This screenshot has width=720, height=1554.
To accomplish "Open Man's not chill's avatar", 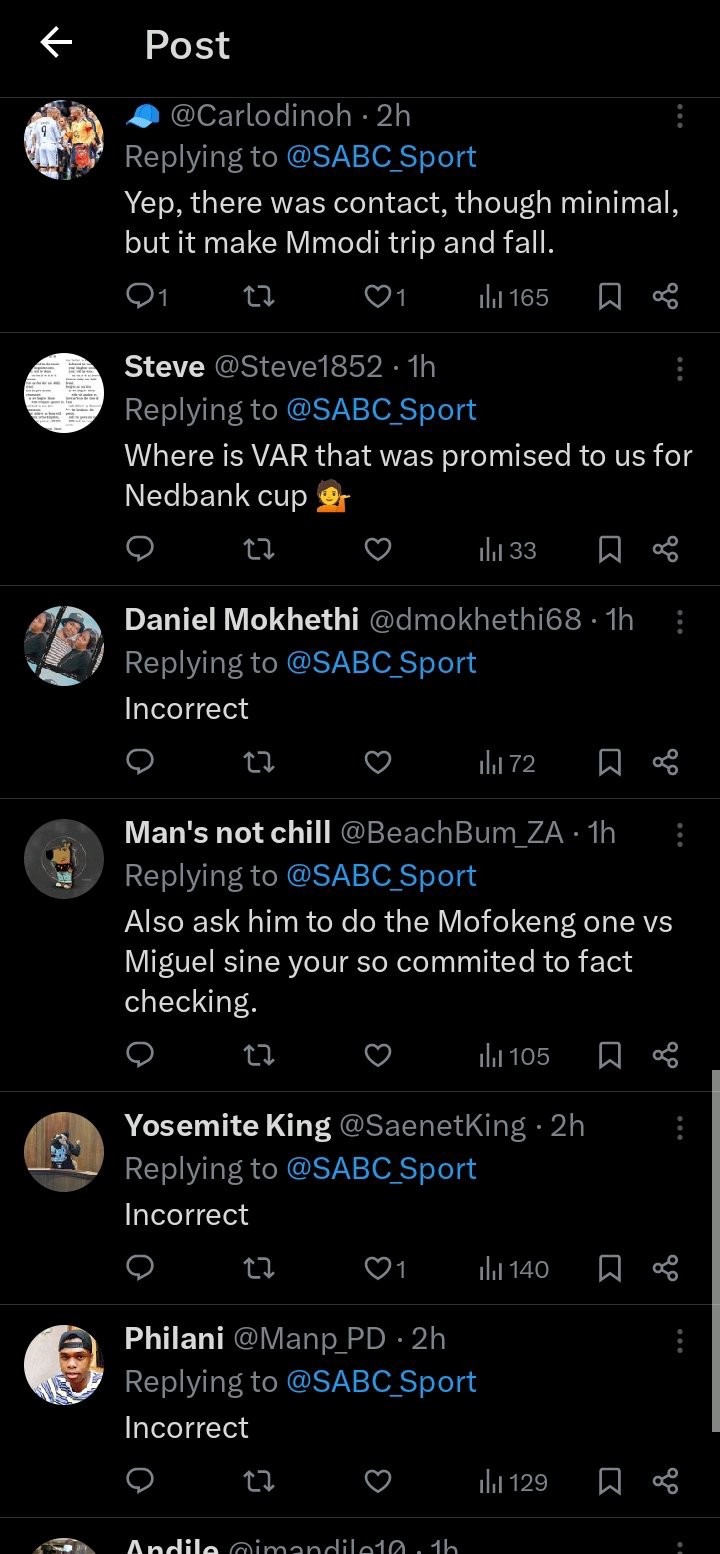I will coord(64,859).
